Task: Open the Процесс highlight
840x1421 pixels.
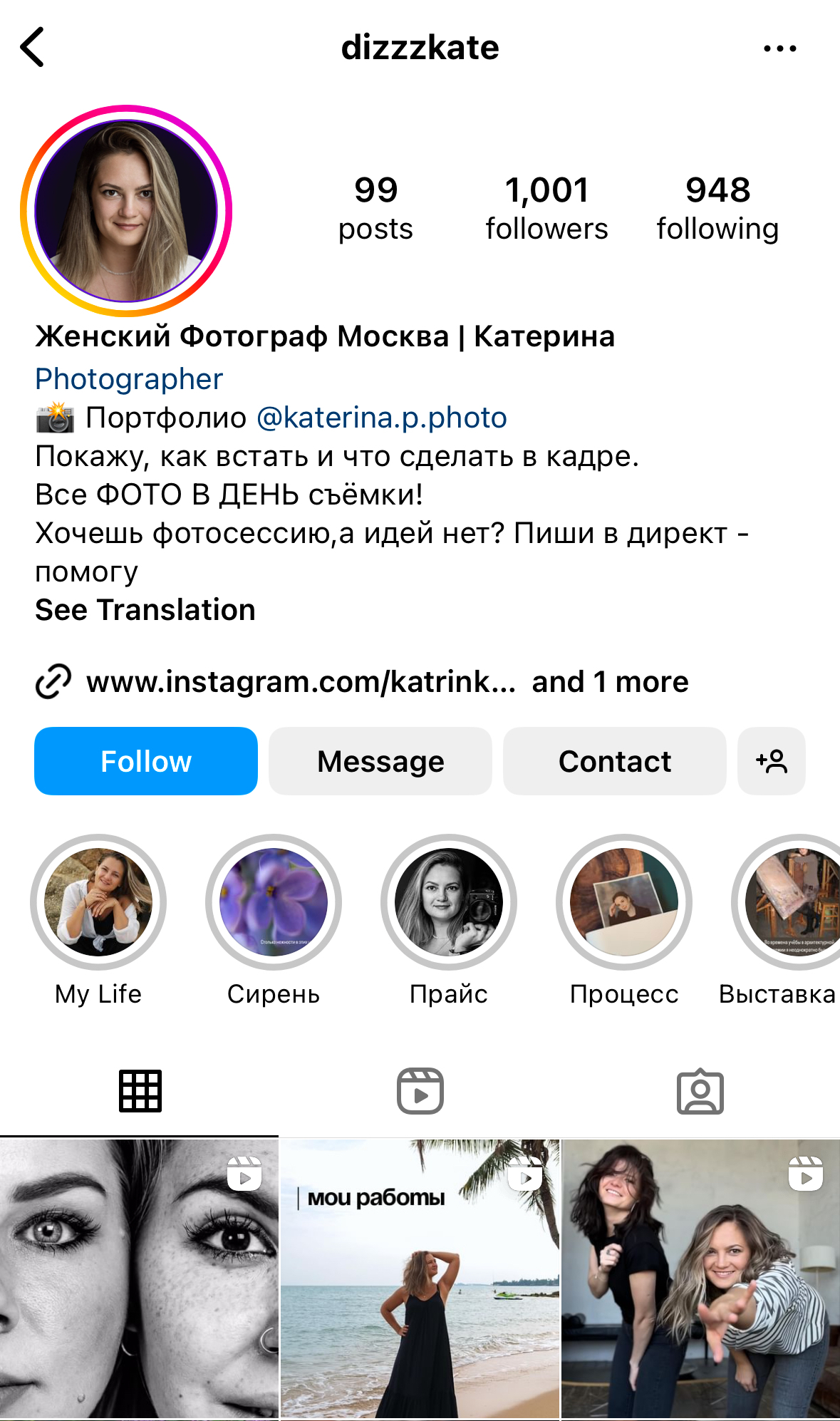Action: click(x=624, y=902)
